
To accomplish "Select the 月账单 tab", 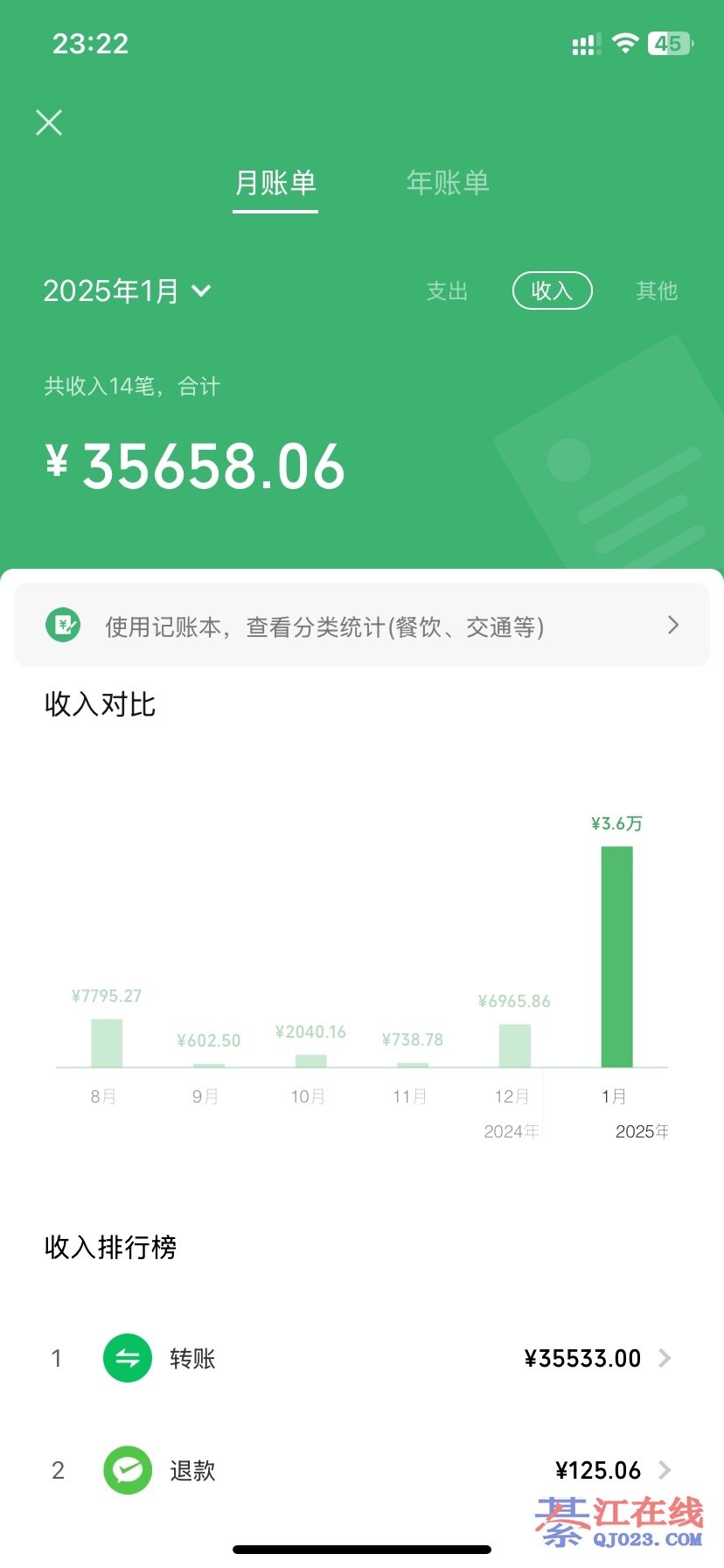I will pos(275,183).
